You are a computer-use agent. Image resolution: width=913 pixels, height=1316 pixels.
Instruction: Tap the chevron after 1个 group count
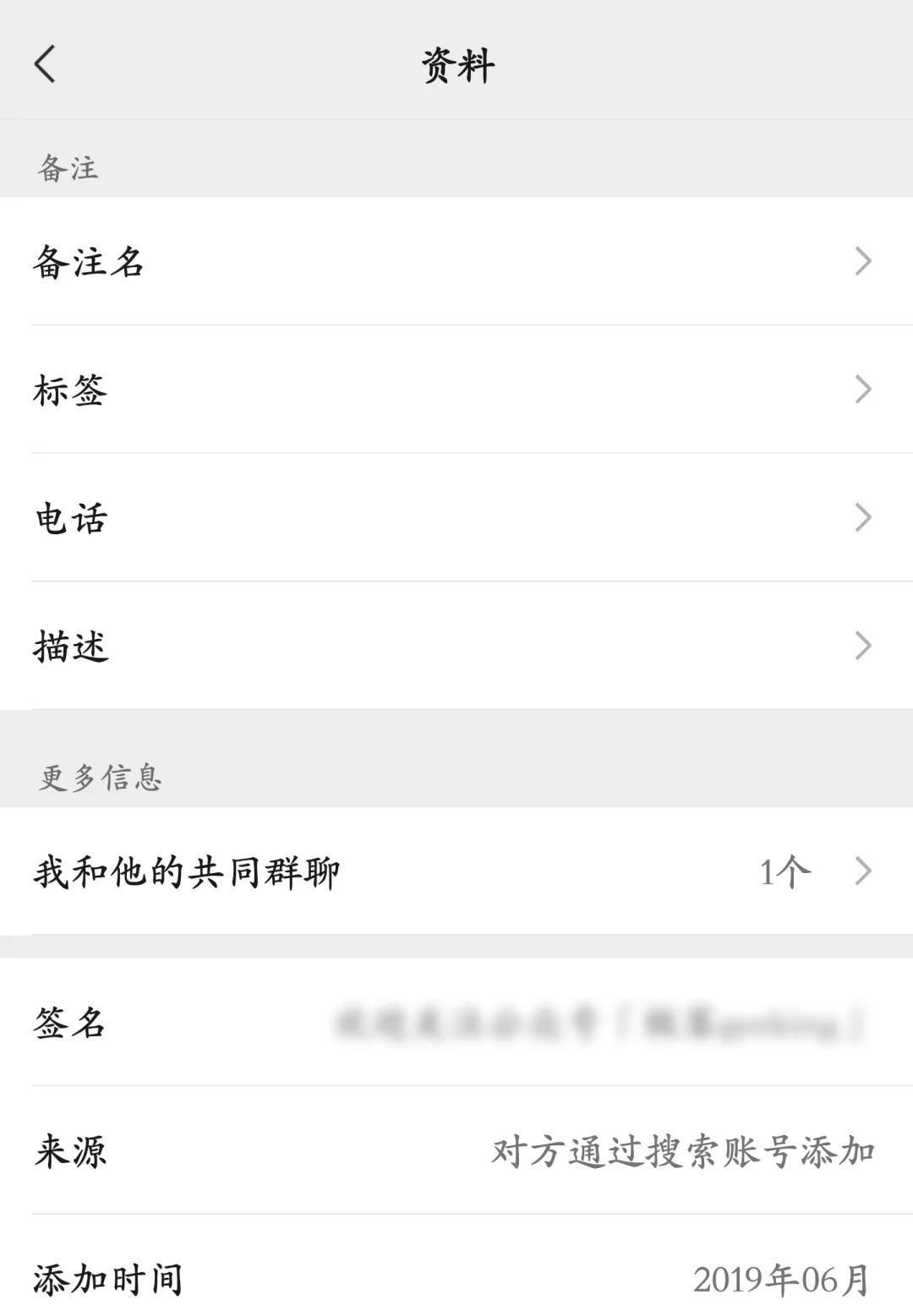(862, 871)
